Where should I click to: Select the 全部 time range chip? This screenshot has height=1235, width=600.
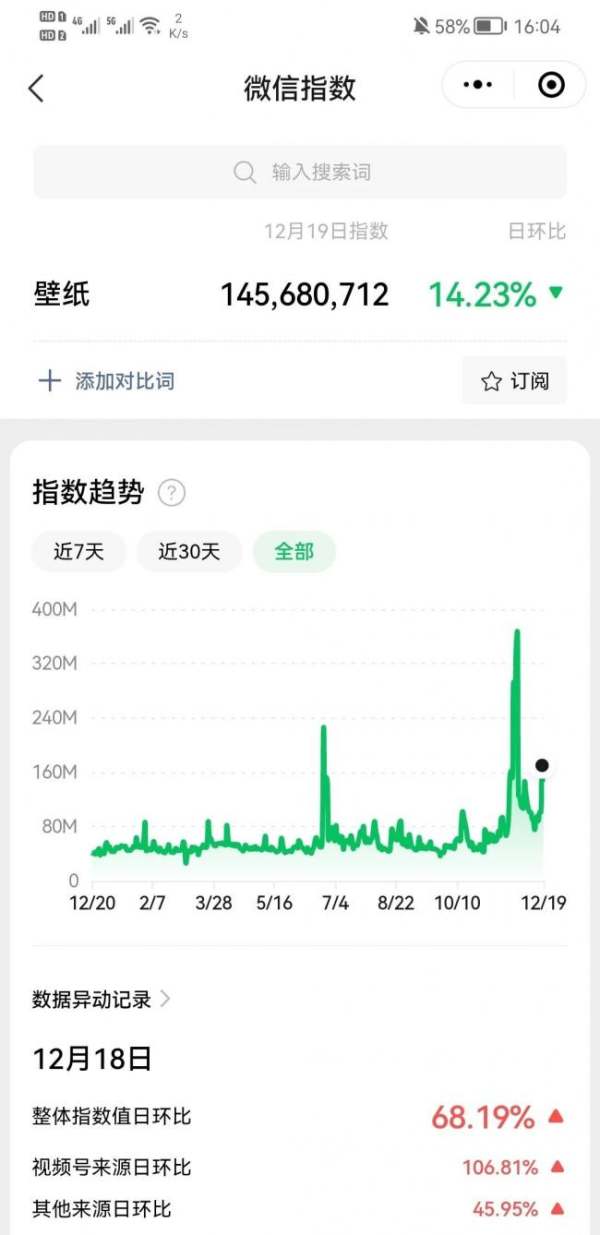pyautogui.click(x=294, y=551)
